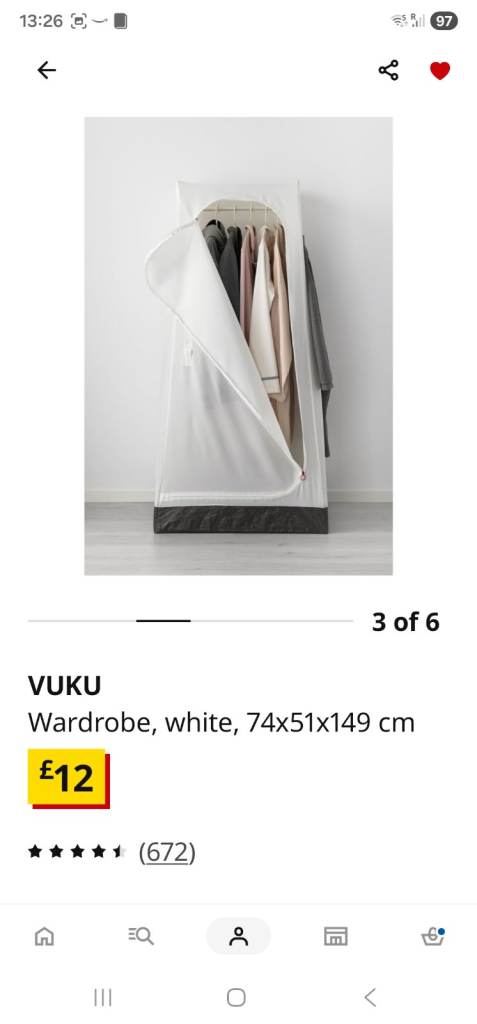Open the profile tab
This screenshot has height=1024, width=477.
238,936
